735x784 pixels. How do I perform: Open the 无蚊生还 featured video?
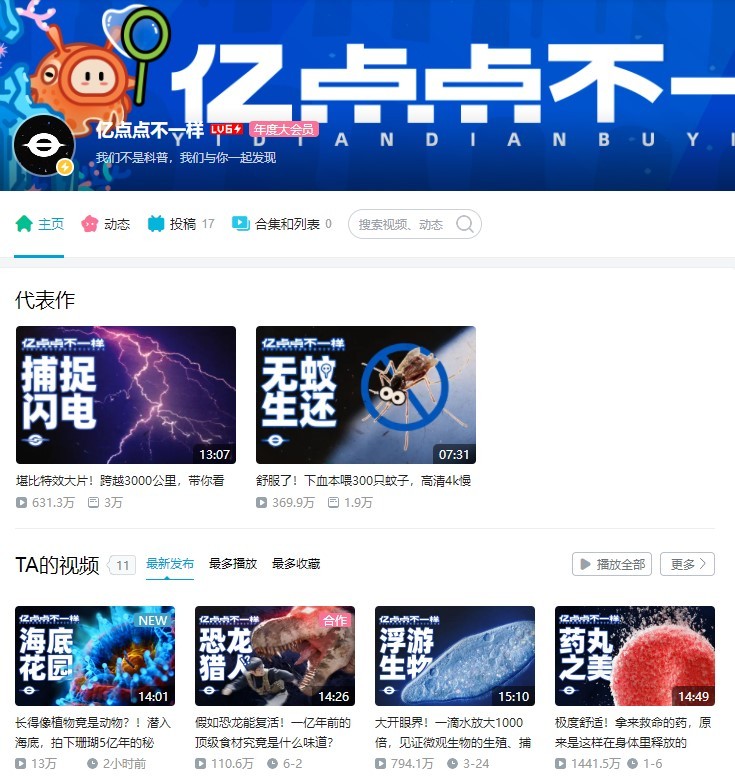coord(366,395)
